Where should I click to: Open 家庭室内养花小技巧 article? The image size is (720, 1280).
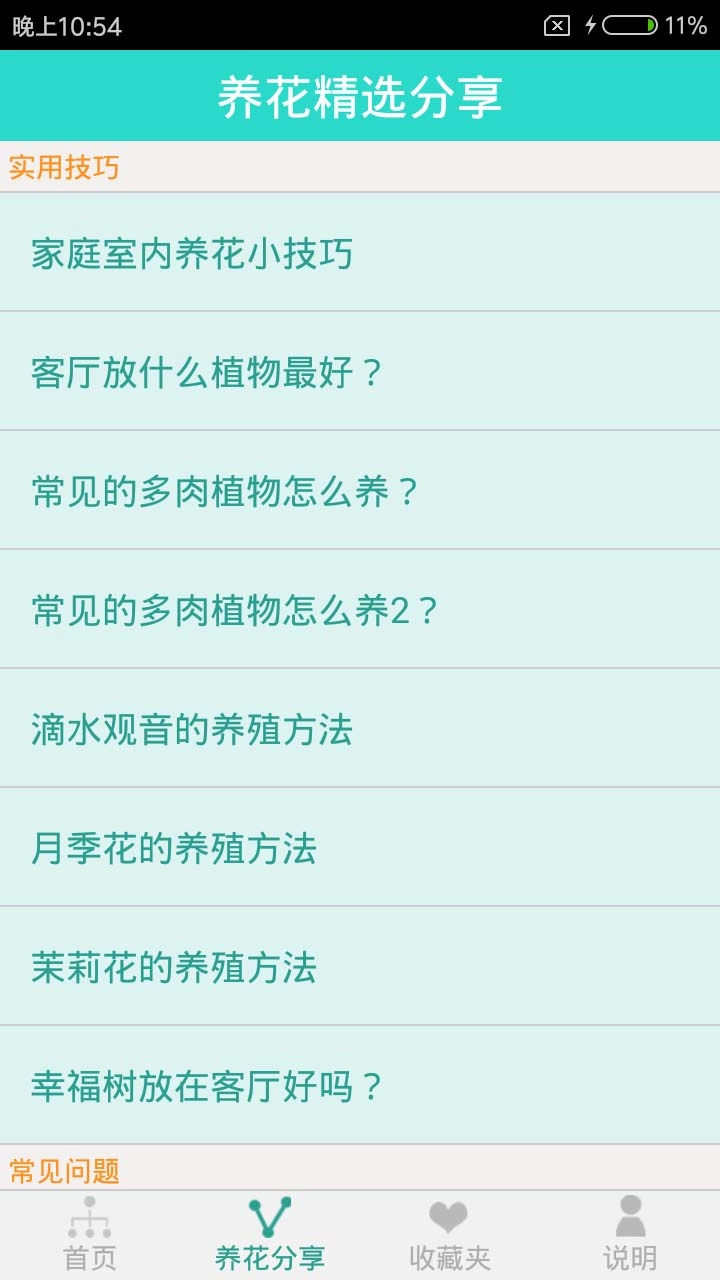coord(360,253)
